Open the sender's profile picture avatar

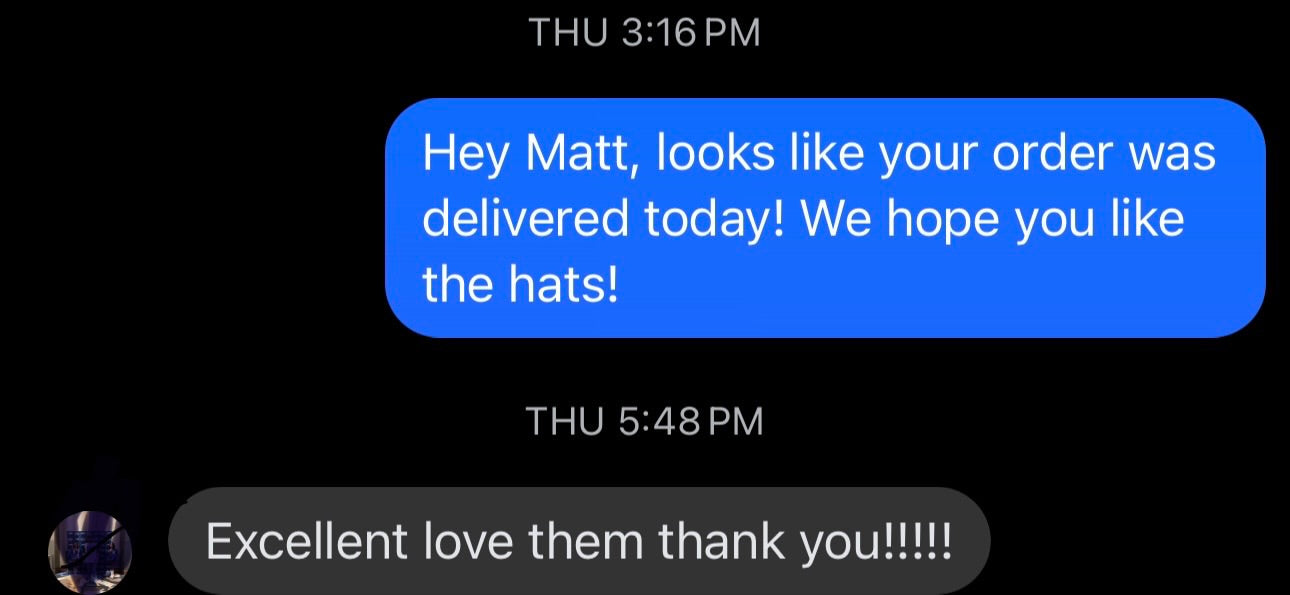pos(90,551)
